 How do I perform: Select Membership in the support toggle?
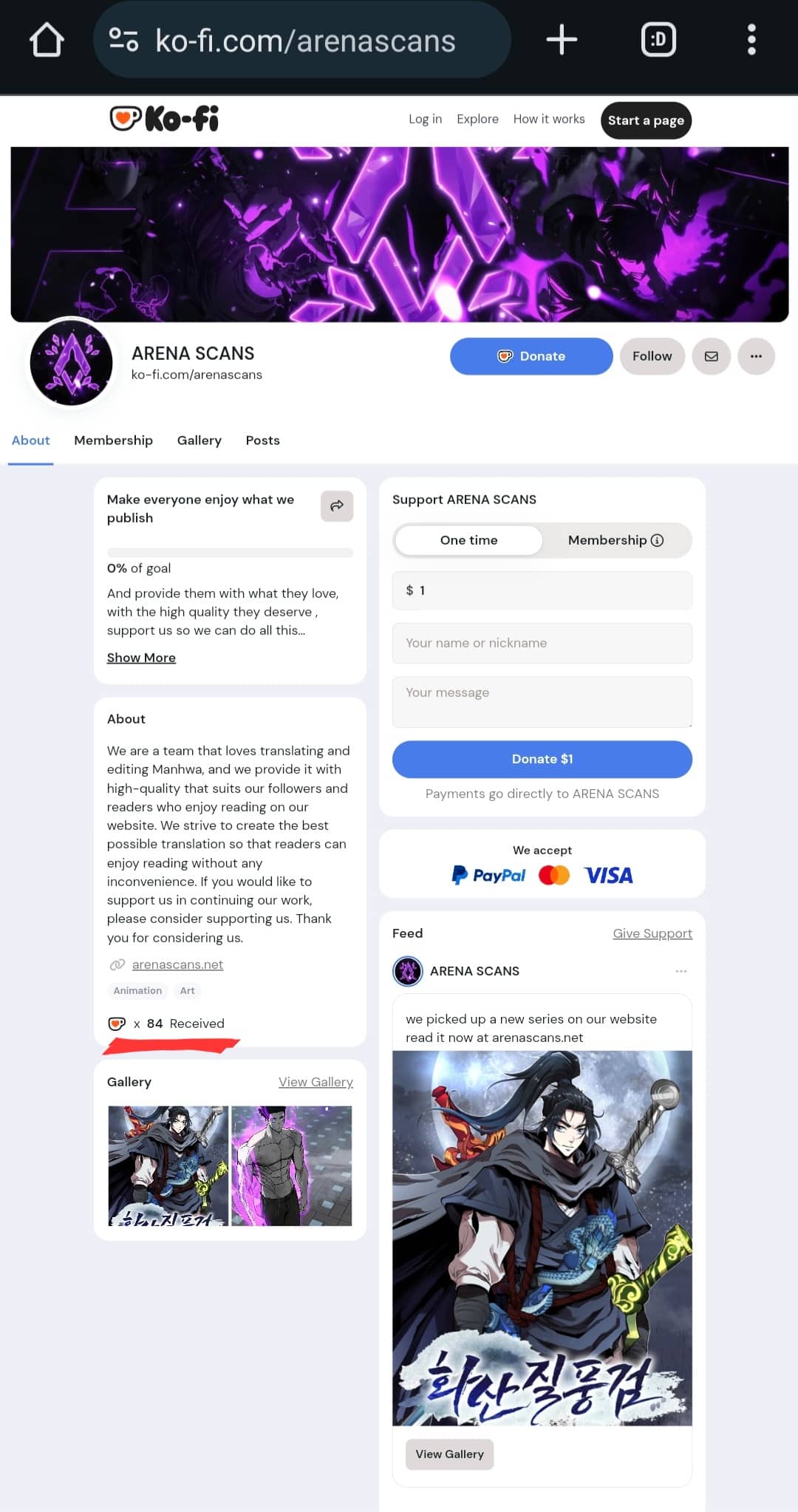tap(615, 540)
